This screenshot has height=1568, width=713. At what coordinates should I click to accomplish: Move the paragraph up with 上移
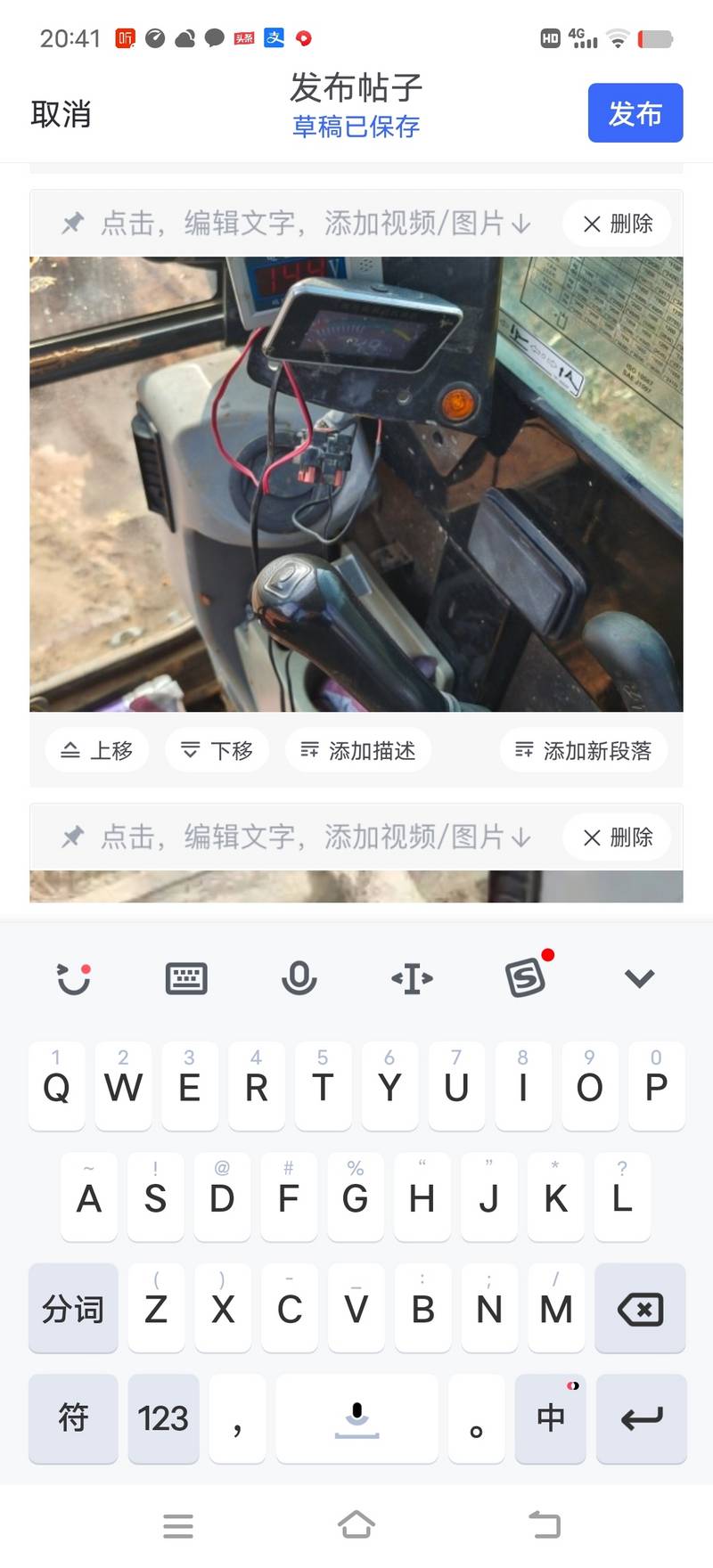pos(97,750)
